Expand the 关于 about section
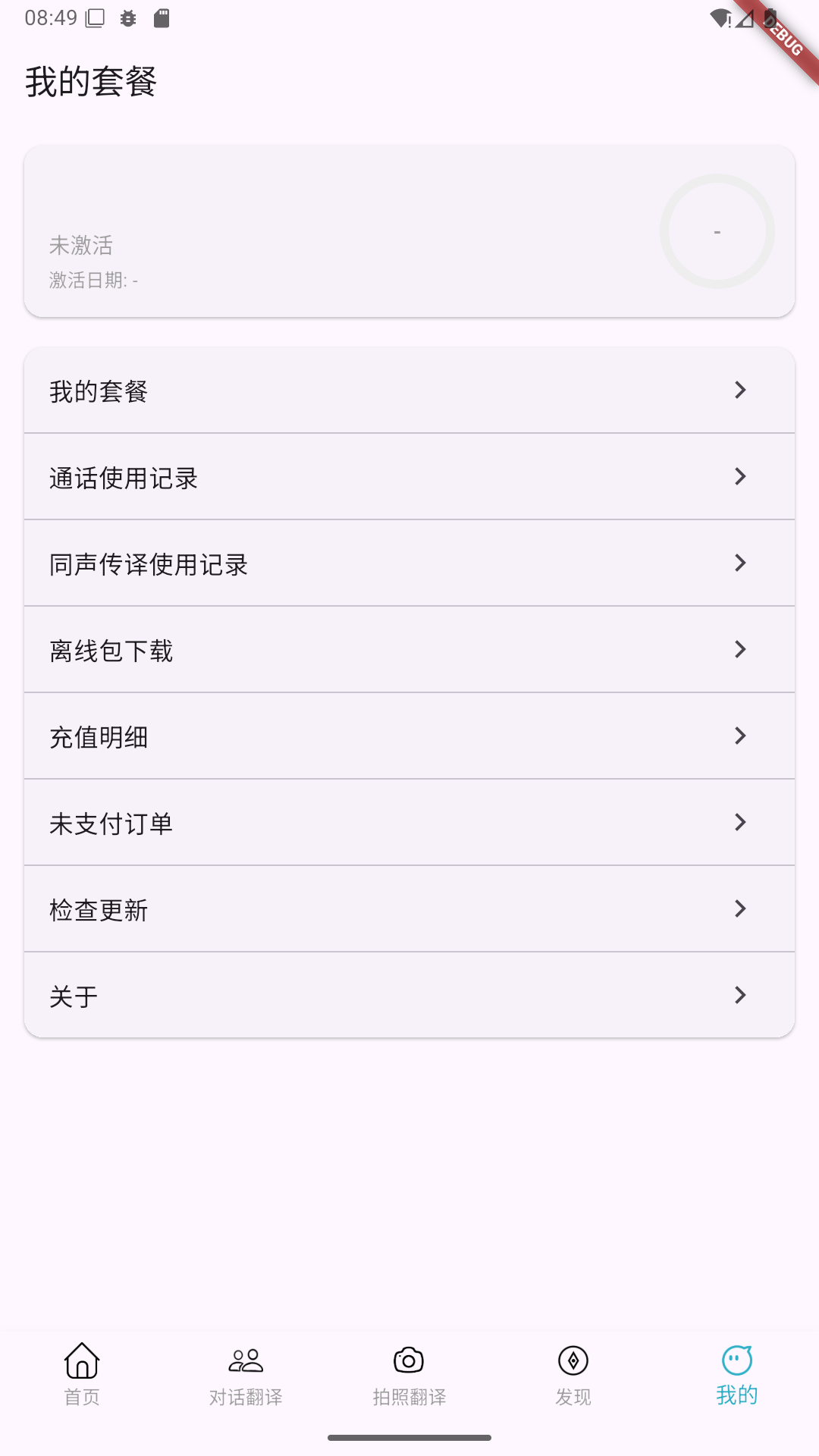This screenshot has height=1456, width=819. point(409,994)
